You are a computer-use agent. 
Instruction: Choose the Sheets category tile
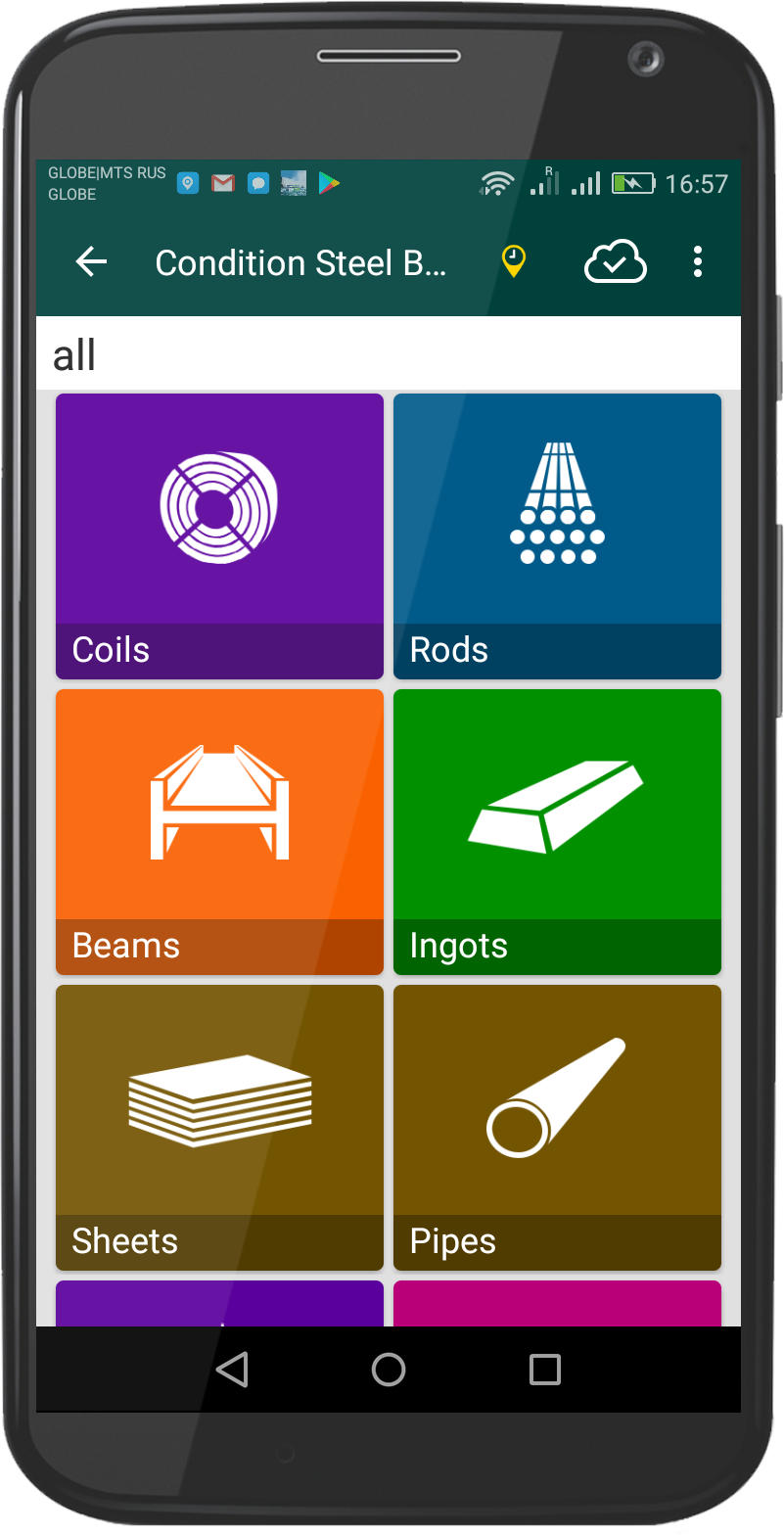coord(219,1127)
